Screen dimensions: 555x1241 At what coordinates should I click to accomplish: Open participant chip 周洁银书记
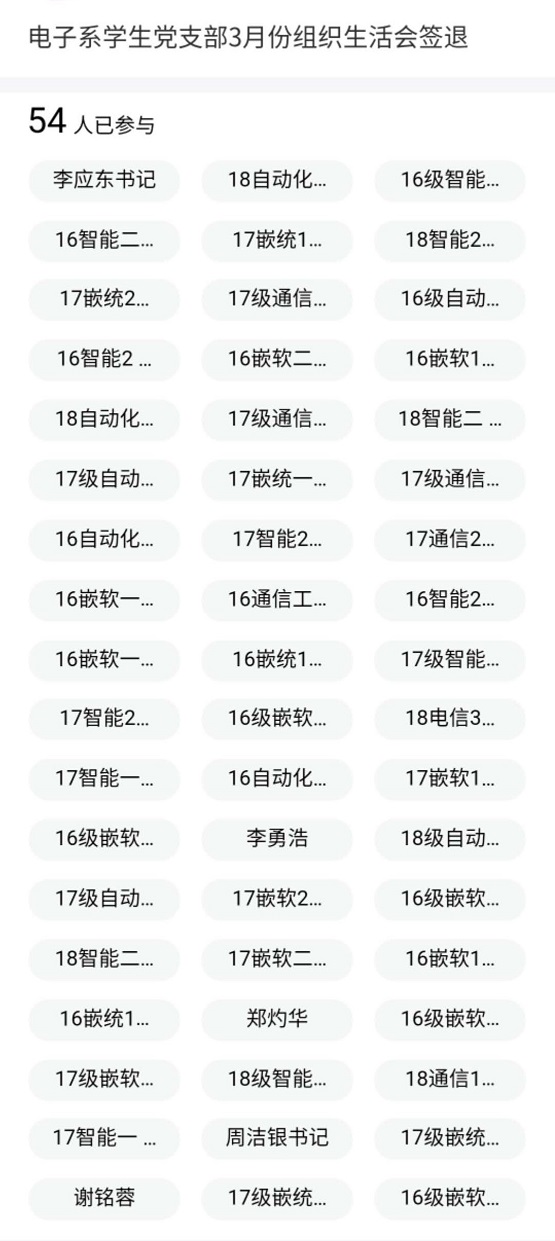coord(277,1139)
